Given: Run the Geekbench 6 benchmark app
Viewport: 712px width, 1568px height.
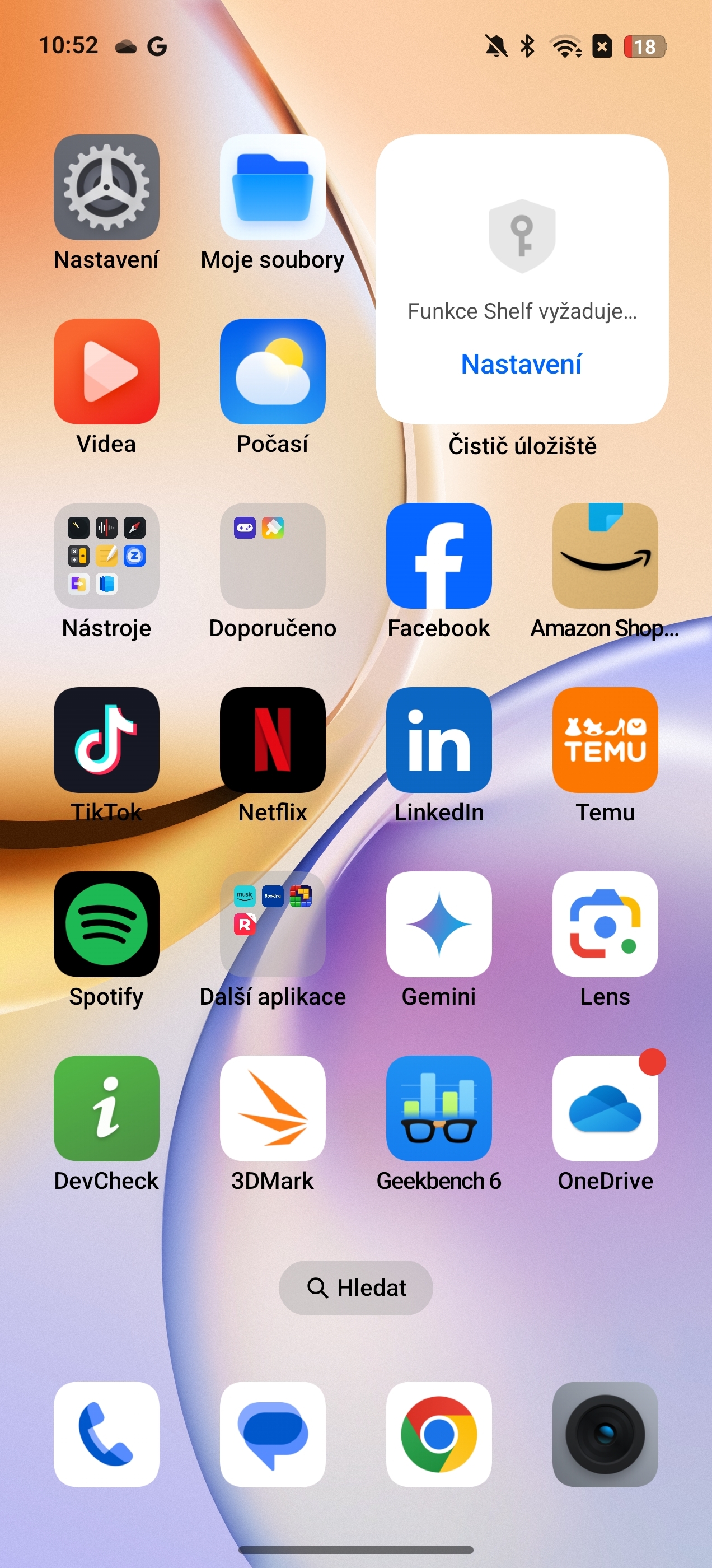Looking at the screenshot, I should tap(439, 1109).
